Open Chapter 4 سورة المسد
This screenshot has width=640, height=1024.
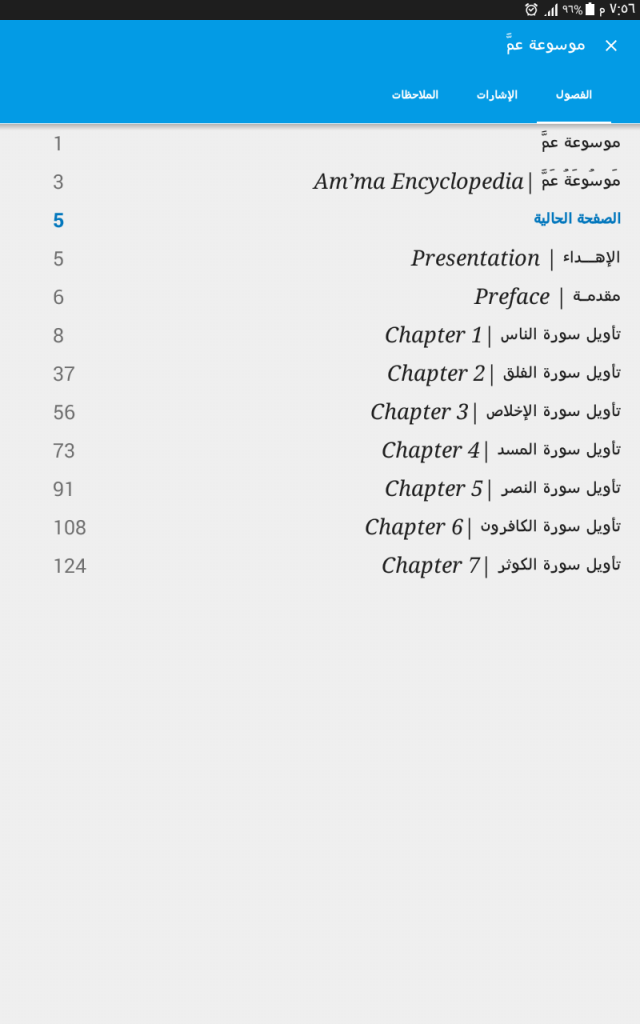(x=320, y=451)
